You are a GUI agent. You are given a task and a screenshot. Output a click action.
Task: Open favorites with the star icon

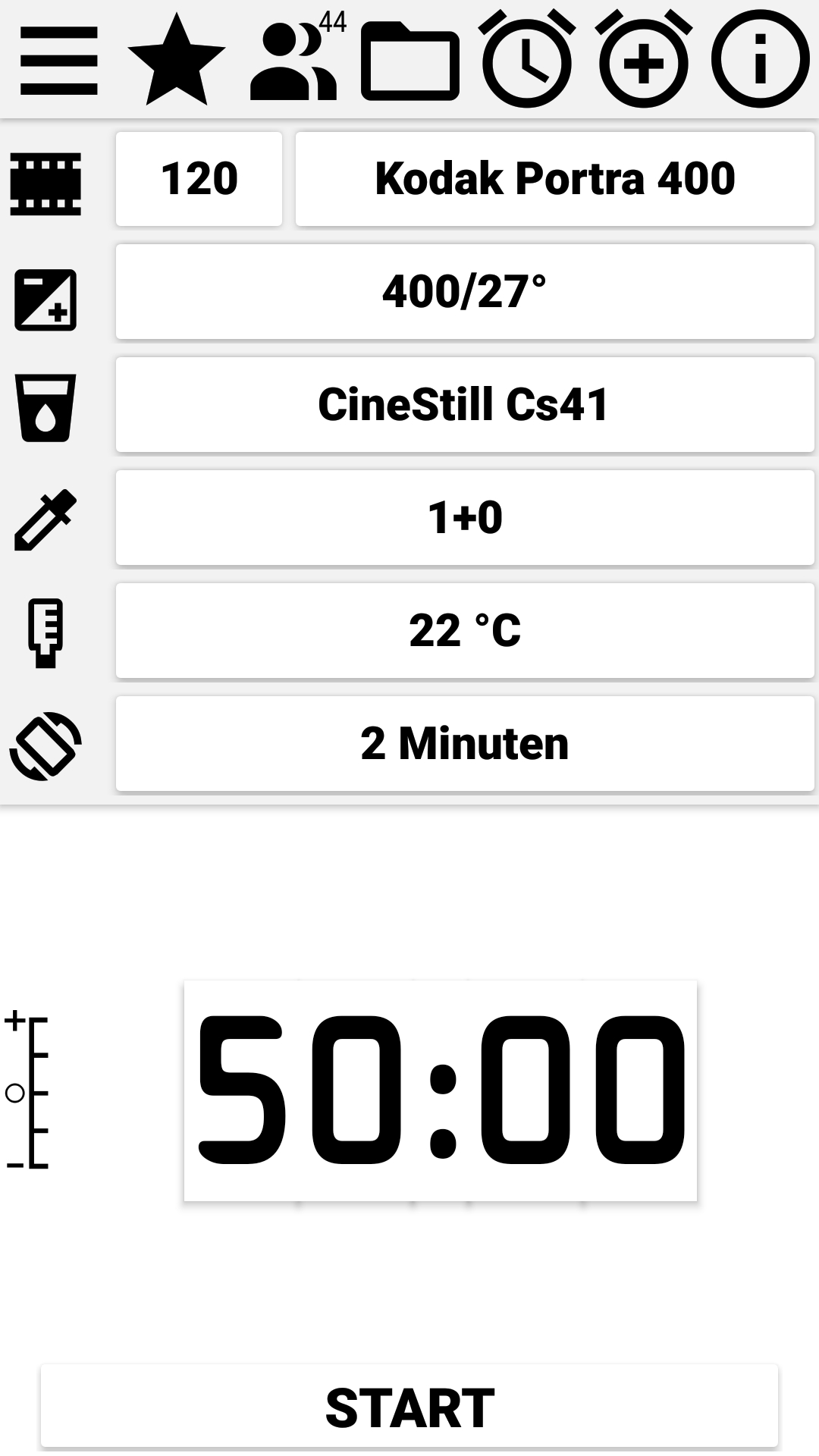click(177, 59)
